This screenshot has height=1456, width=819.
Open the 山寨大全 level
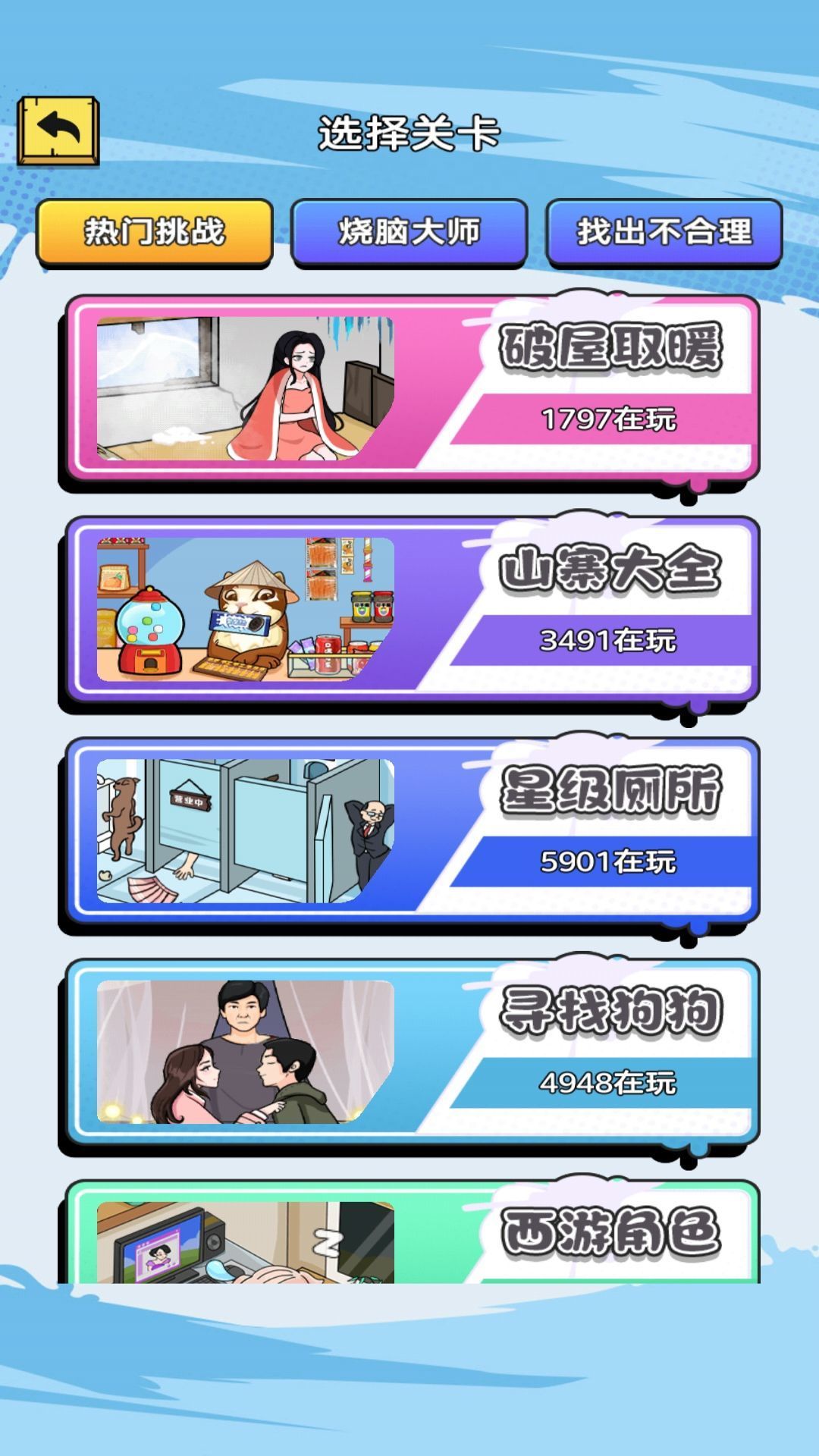pos(409,610)
